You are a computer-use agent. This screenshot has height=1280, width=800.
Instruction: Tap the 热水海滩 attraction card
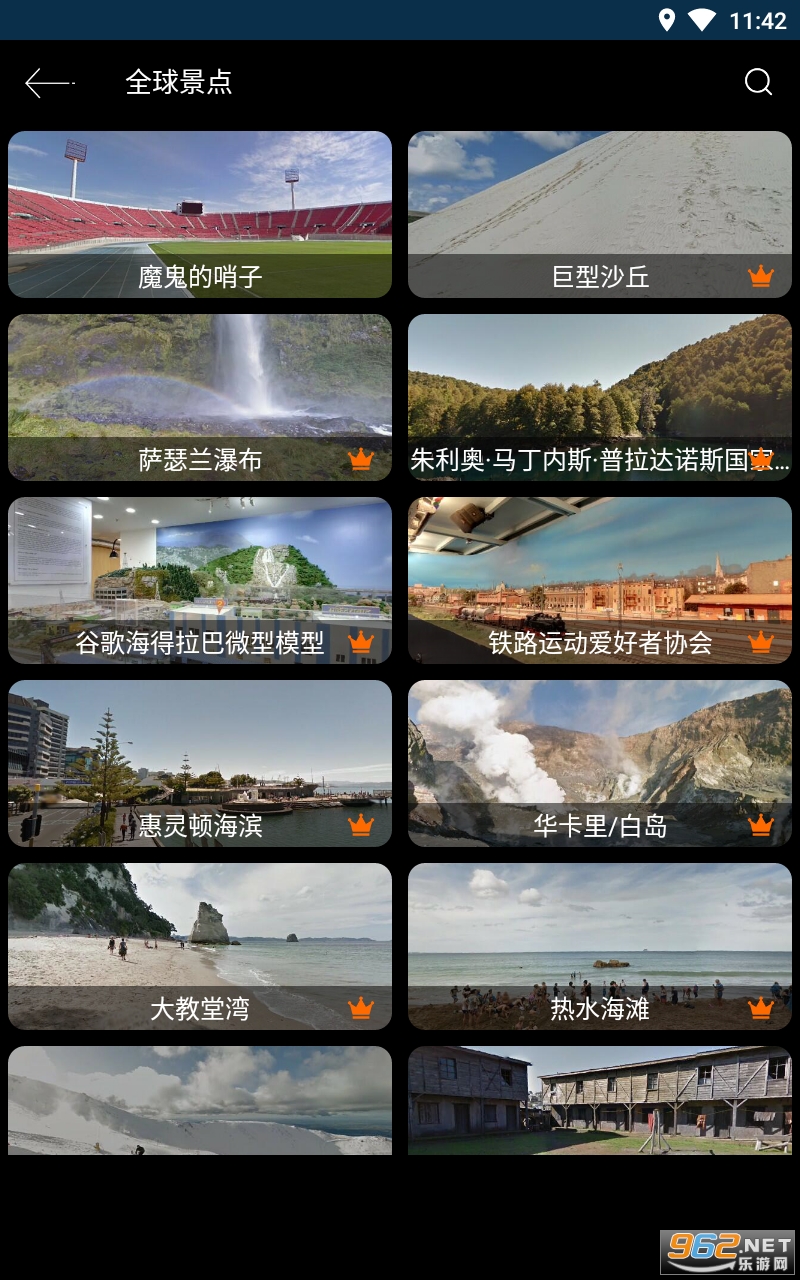[600, 946]
